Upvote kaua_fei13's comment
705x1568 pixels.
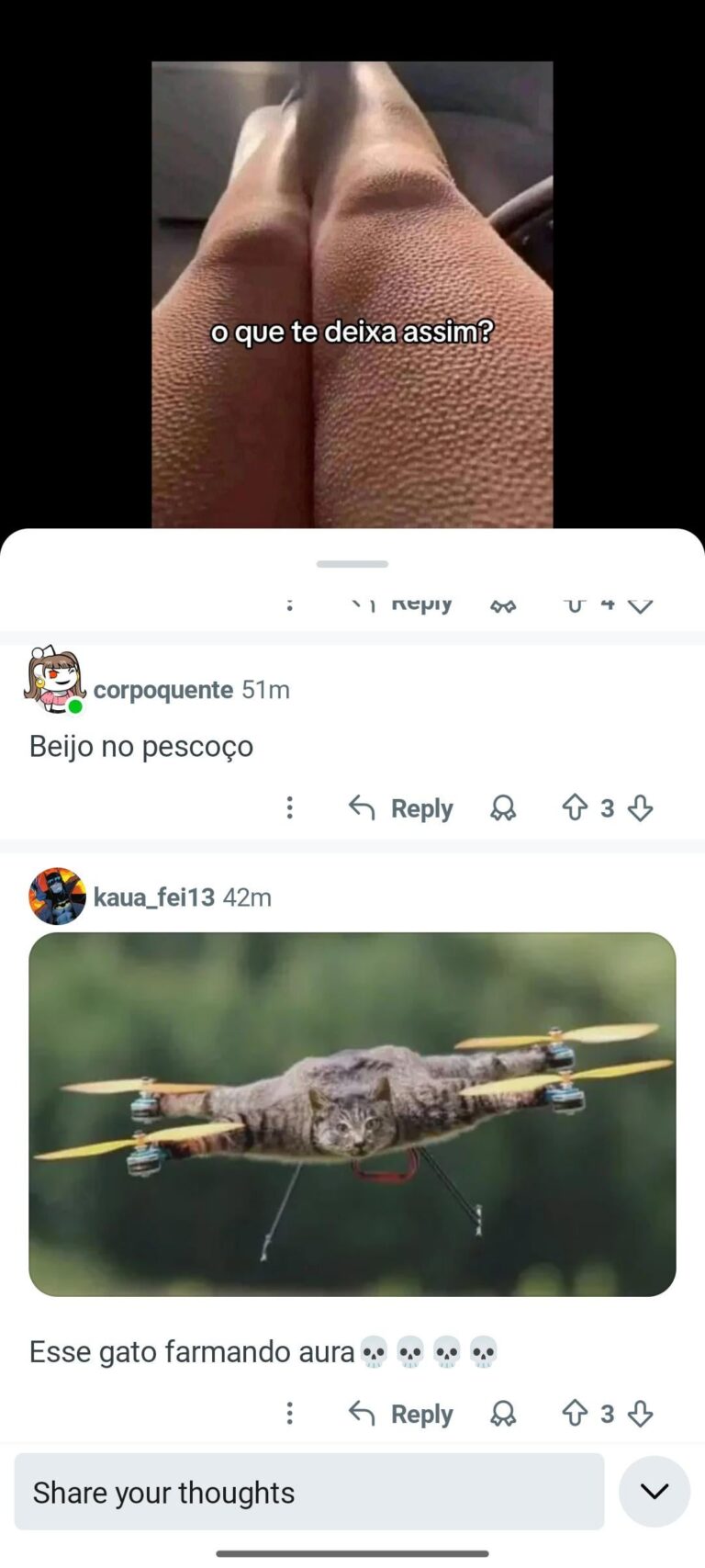pos(575,1413)
